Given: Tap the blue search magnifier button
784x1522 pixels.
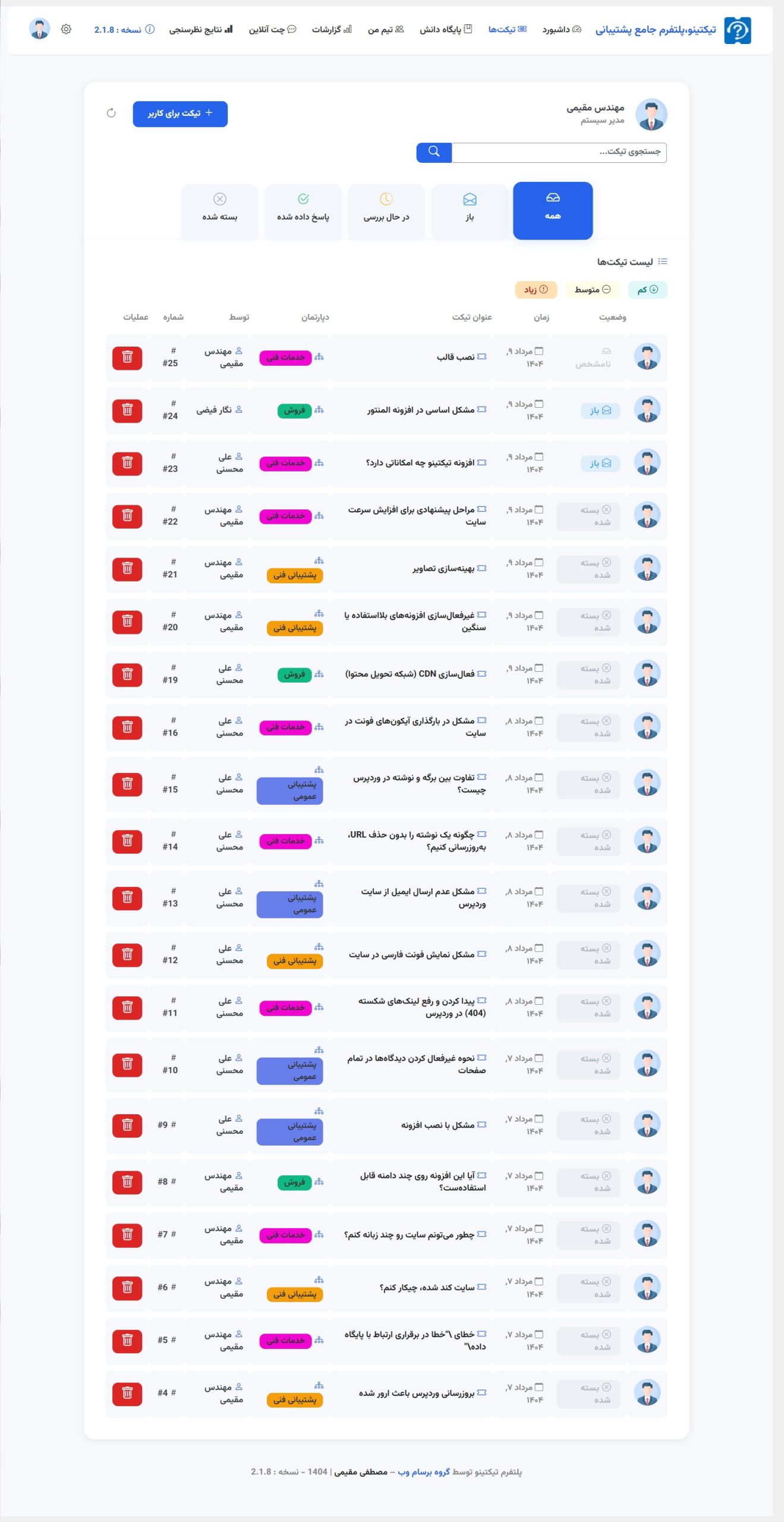Looking at the screenshot, I should pyautogui.click(x=434, y=152).
